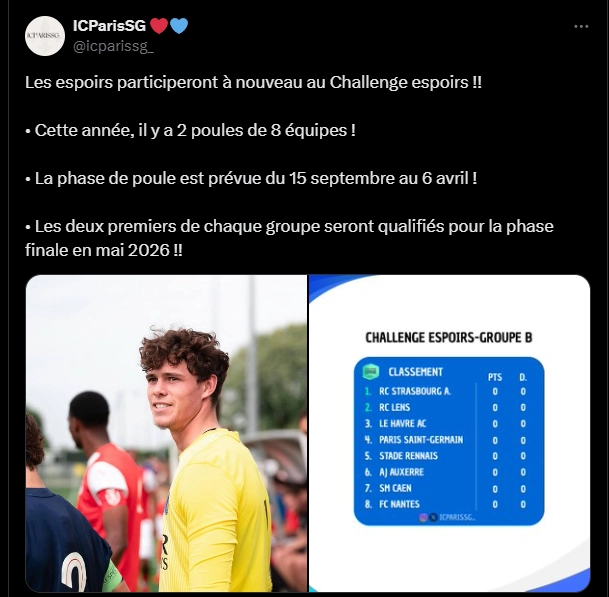
Task: Open the goalkeeper photo on the left
Action: tap(166, 433)
